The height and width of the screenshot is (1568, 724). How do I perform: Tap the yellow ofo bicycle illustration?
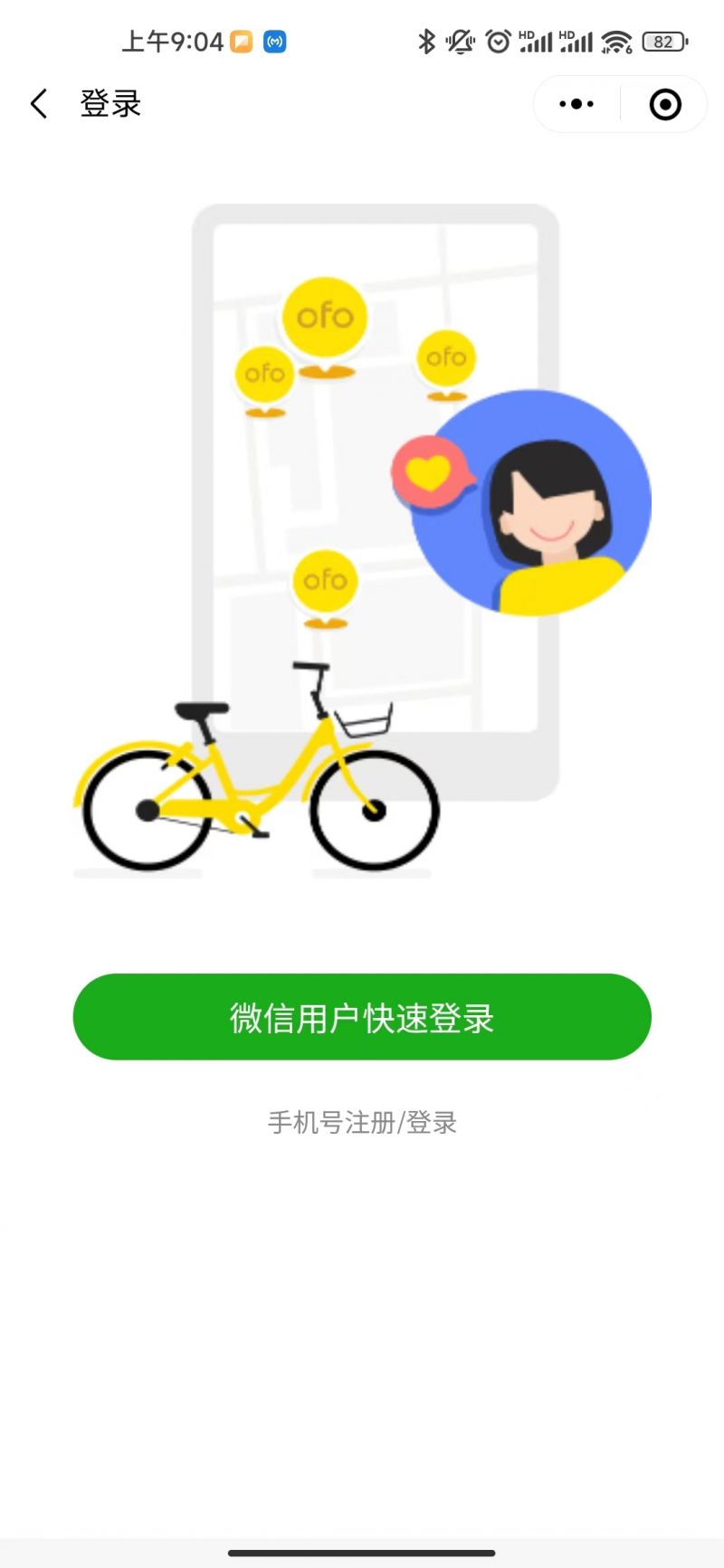coord(262,778)
